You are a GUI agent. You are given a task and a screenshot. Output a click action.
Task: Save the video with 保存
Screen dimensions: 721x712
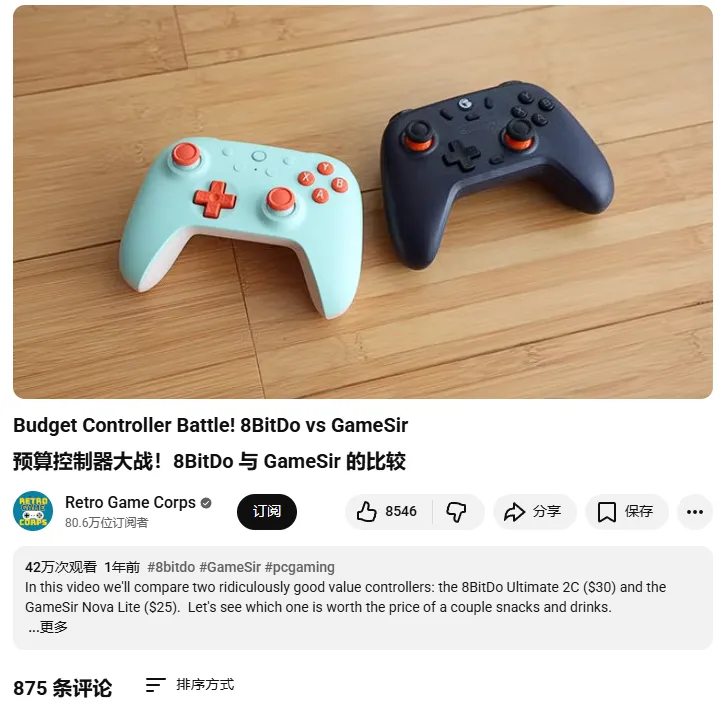626,511
